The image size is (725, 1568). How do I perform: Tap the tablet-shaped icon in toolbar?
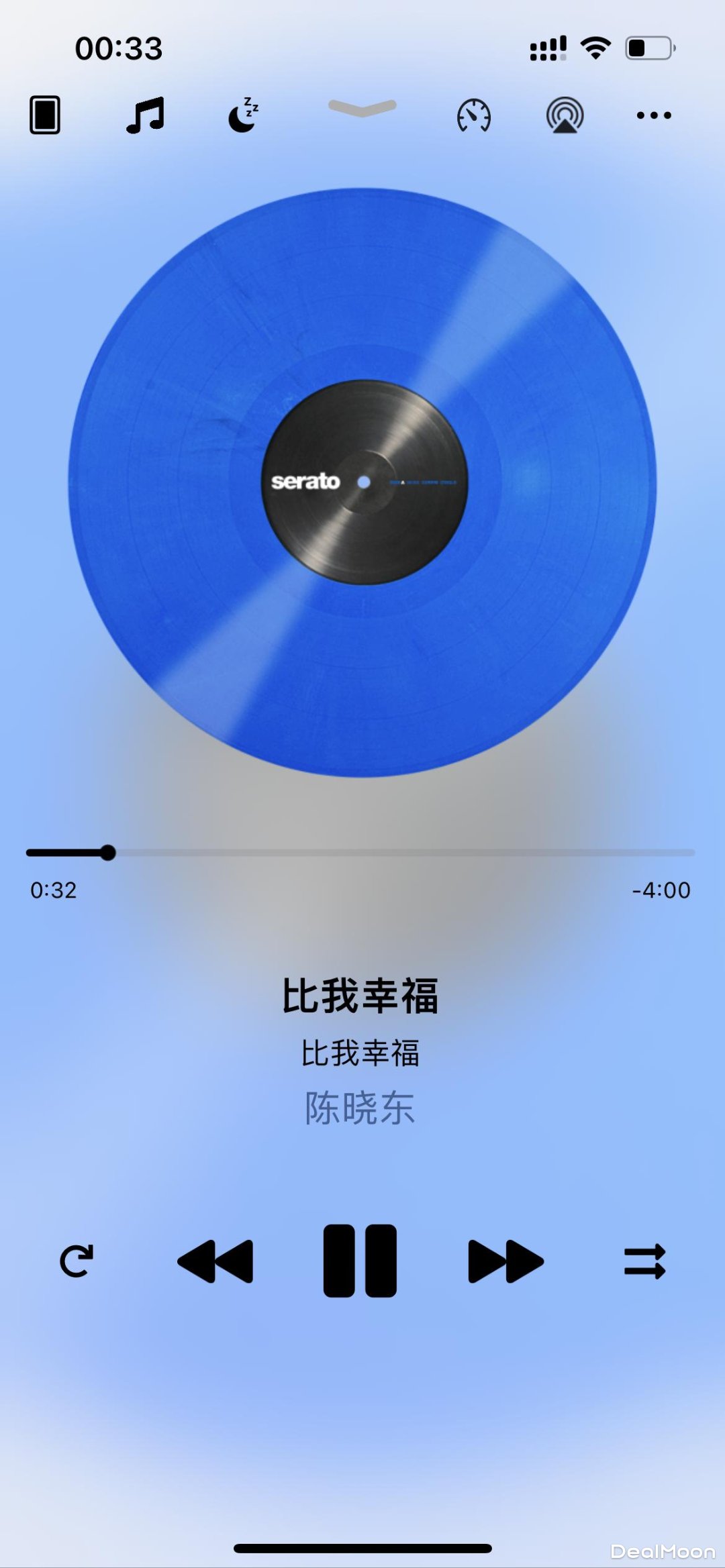point(45,115)
